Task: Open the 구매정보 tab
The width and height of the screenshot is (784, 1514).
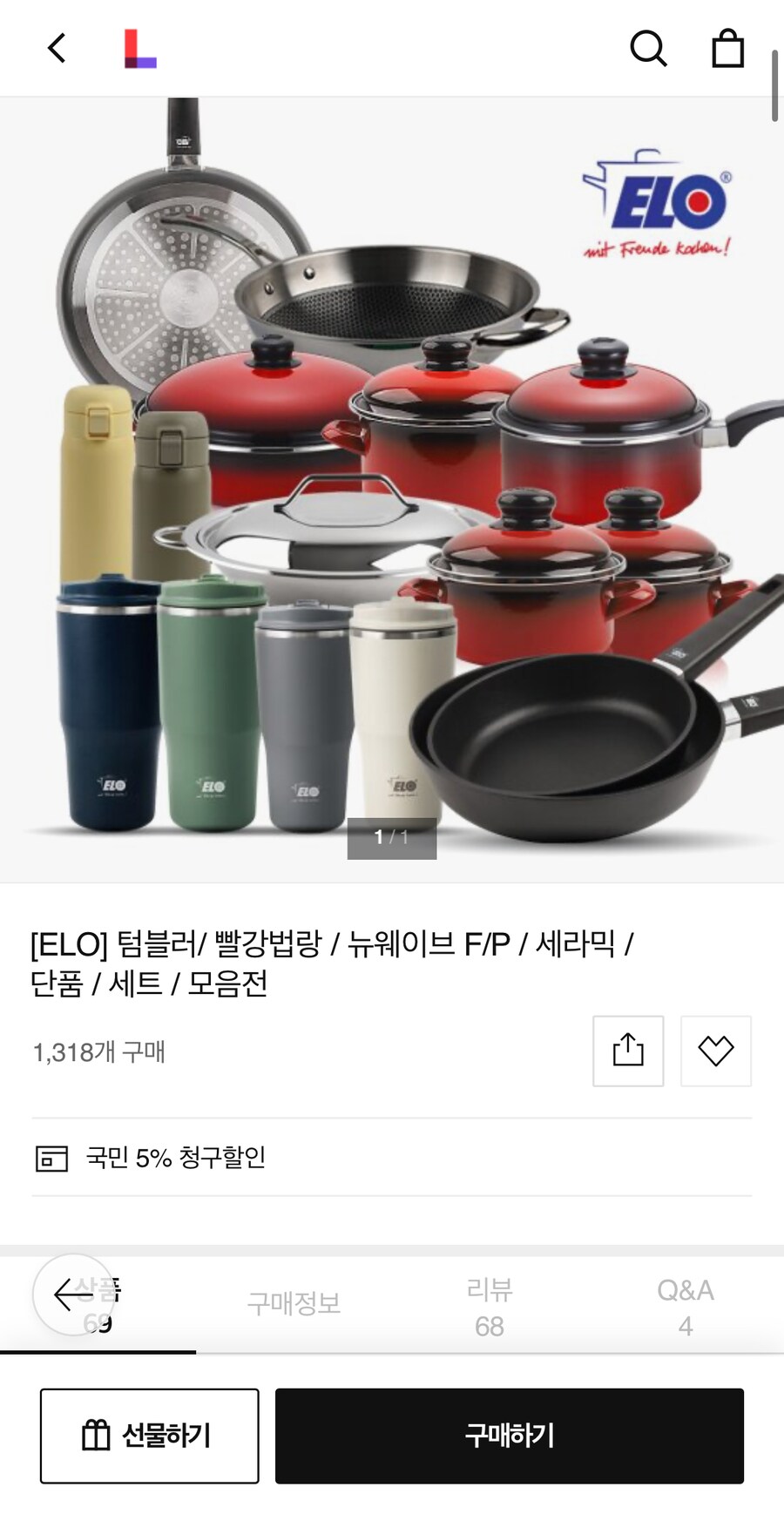Action: pos(294,1304)
